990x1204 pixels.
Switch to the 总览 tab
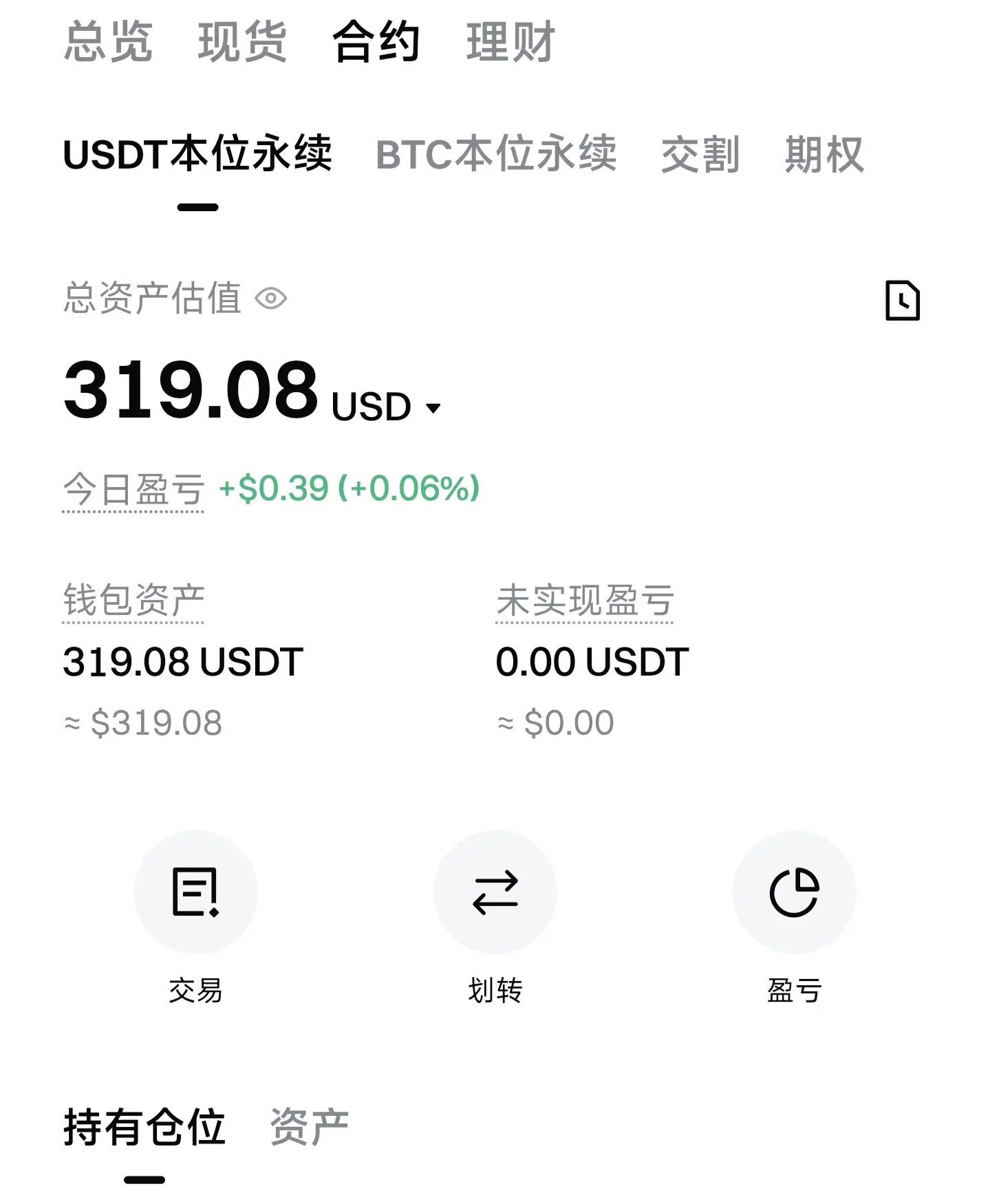[x=108, y=42]
